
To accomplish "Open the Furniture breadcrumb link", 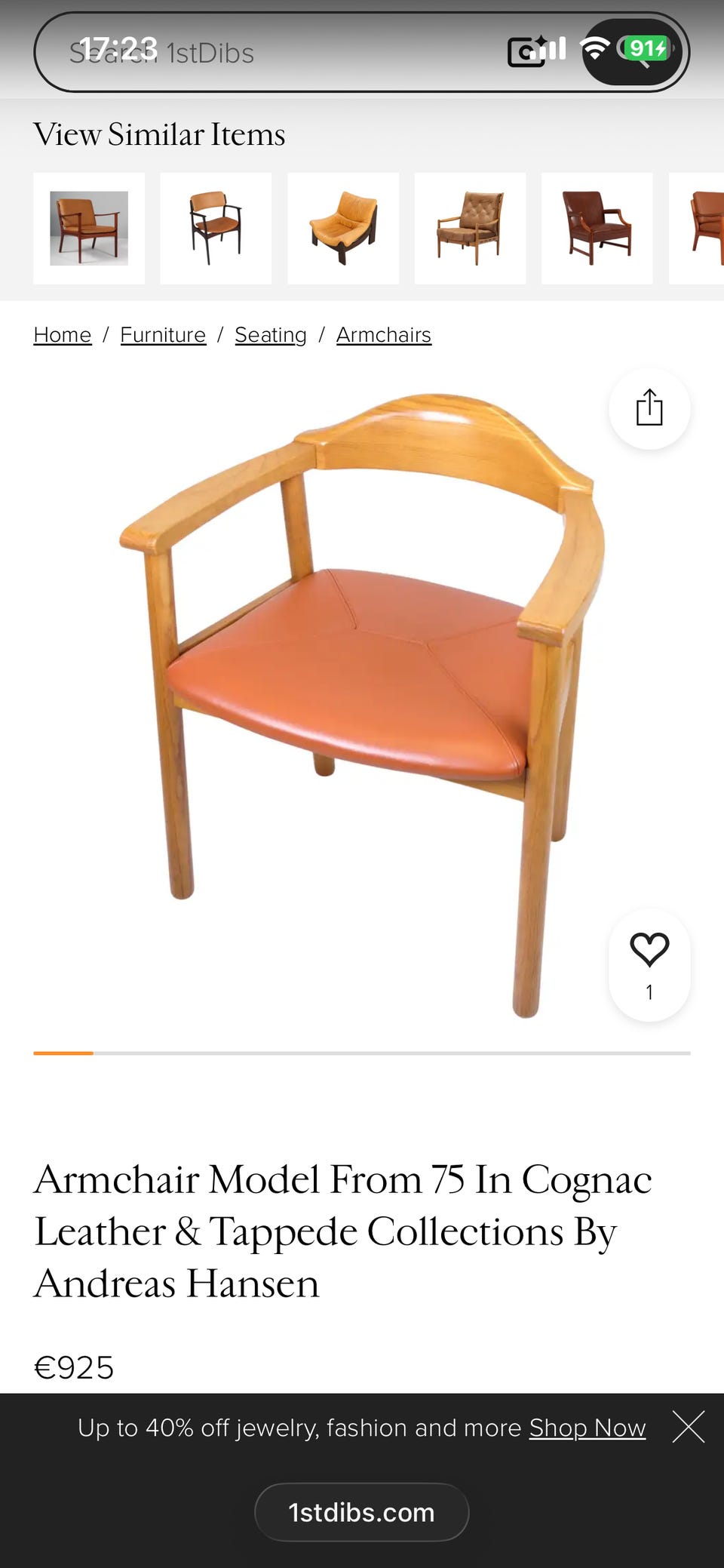I will point(163,334).
